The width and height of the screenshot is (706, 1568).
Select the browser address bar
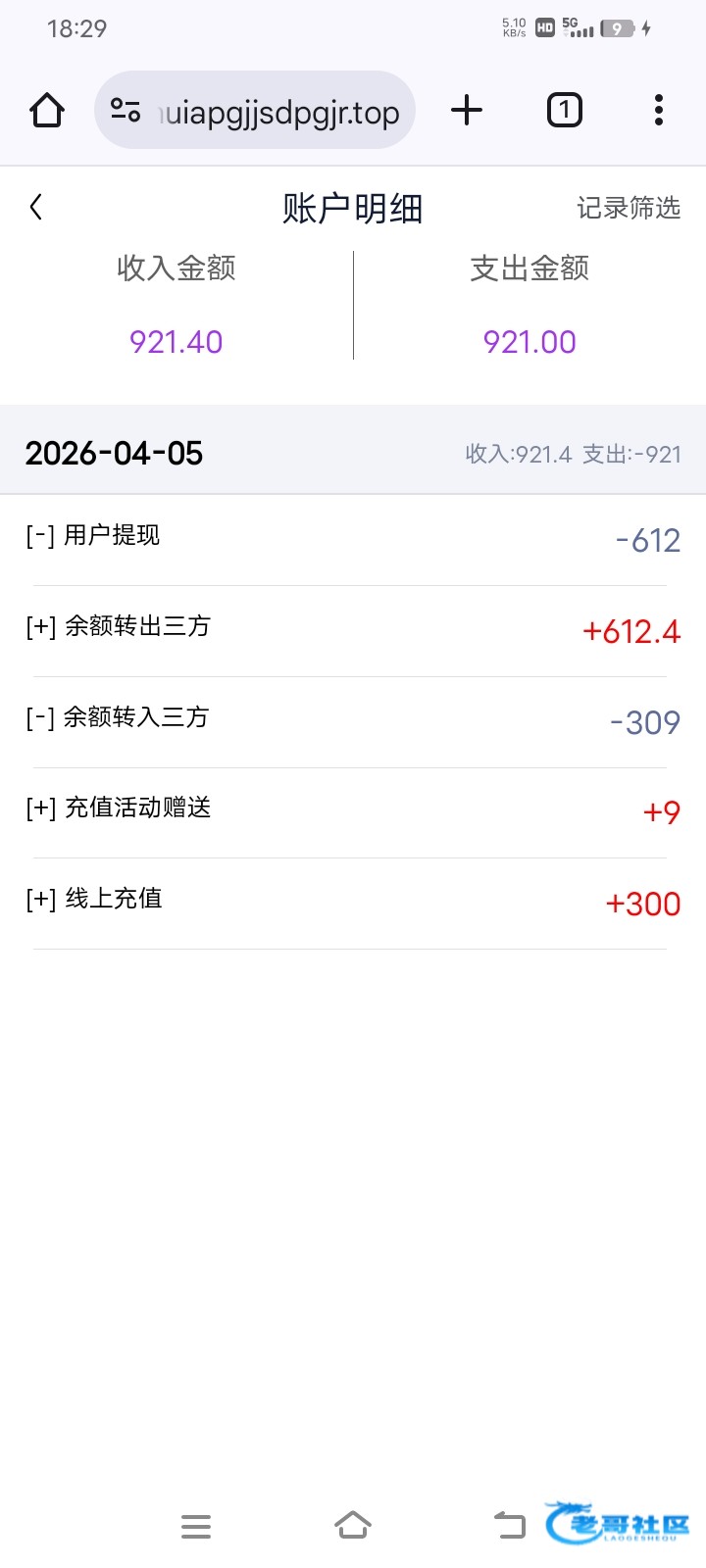coord(278,112)
